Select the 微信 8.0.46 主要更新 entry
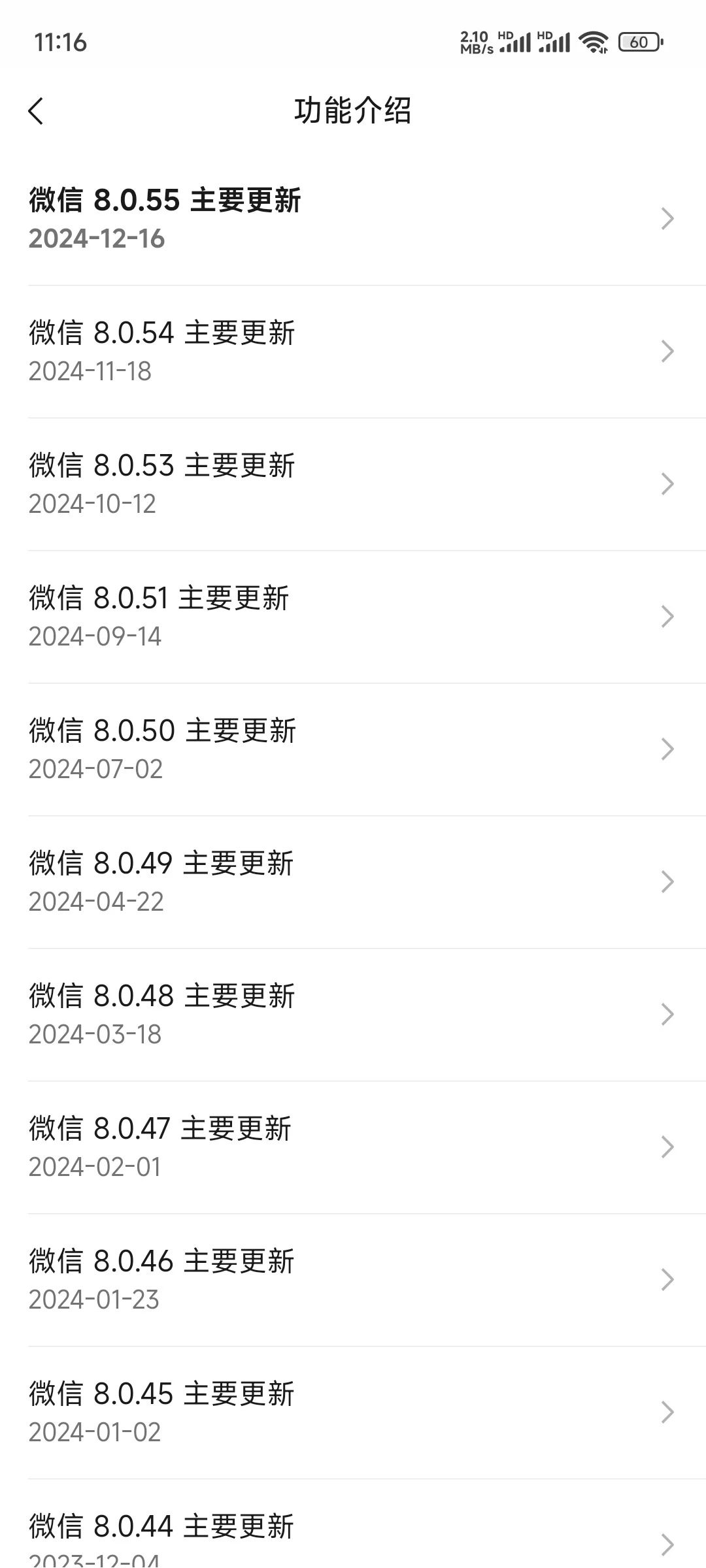706x1568 pixels. point(353,1280)
